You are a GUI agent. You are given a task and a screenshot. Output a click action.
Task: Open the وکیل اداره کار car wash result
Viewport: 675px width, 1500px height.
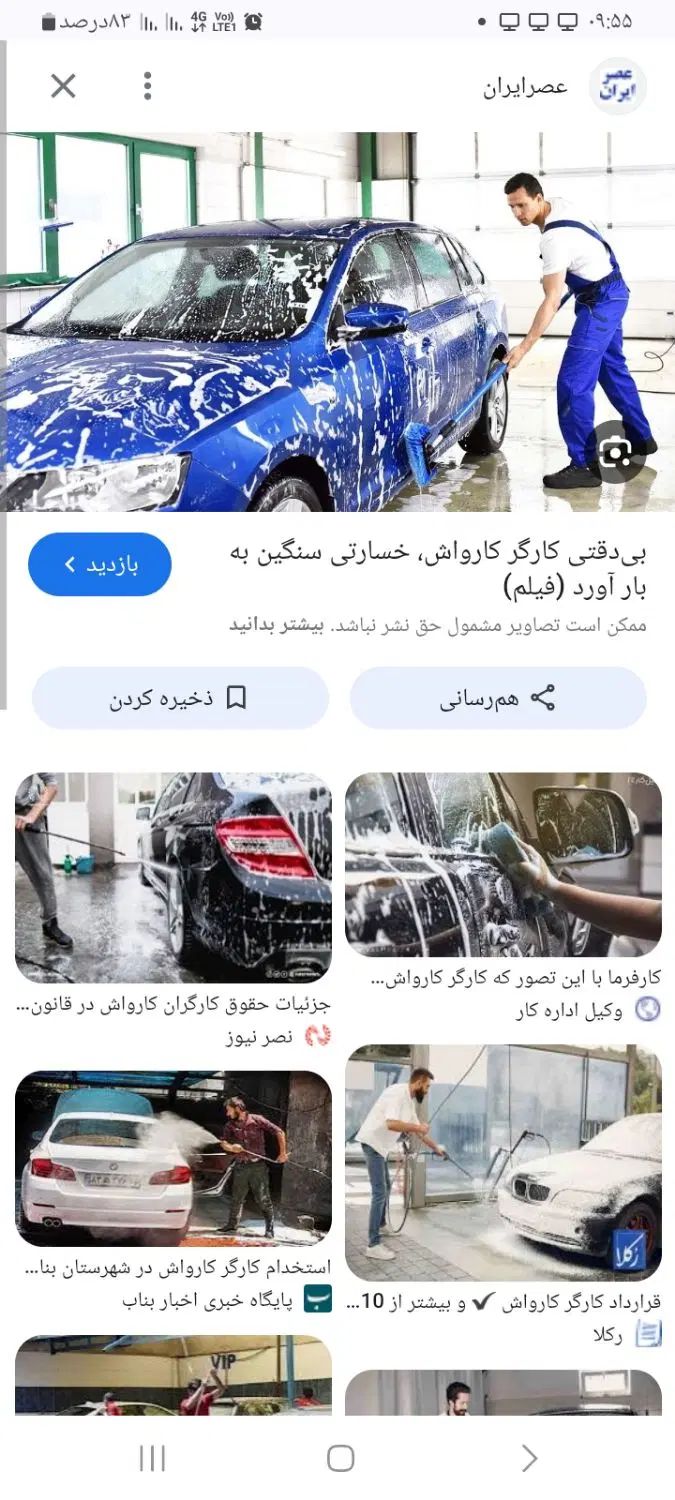pyautogui.click(x=503, y=865)
